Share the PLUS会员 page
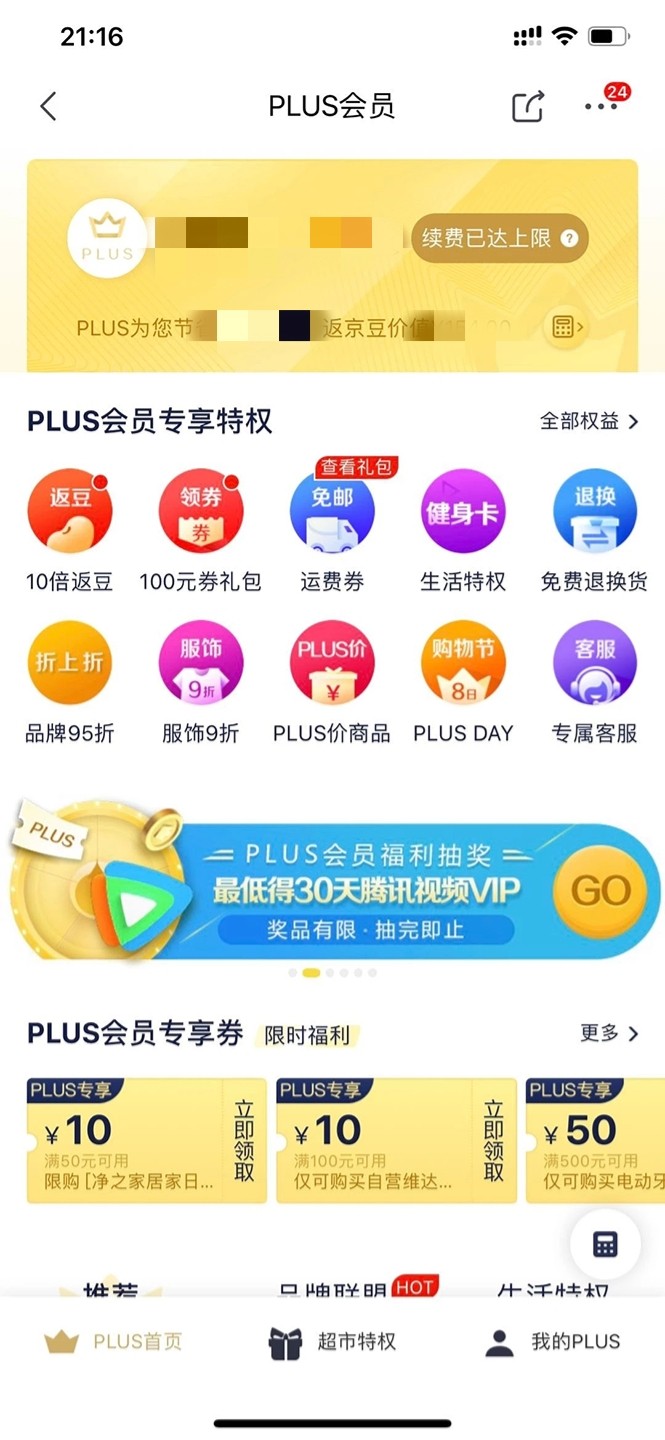665x1440 pixels. pyautogui.click(x=528, y=106)
